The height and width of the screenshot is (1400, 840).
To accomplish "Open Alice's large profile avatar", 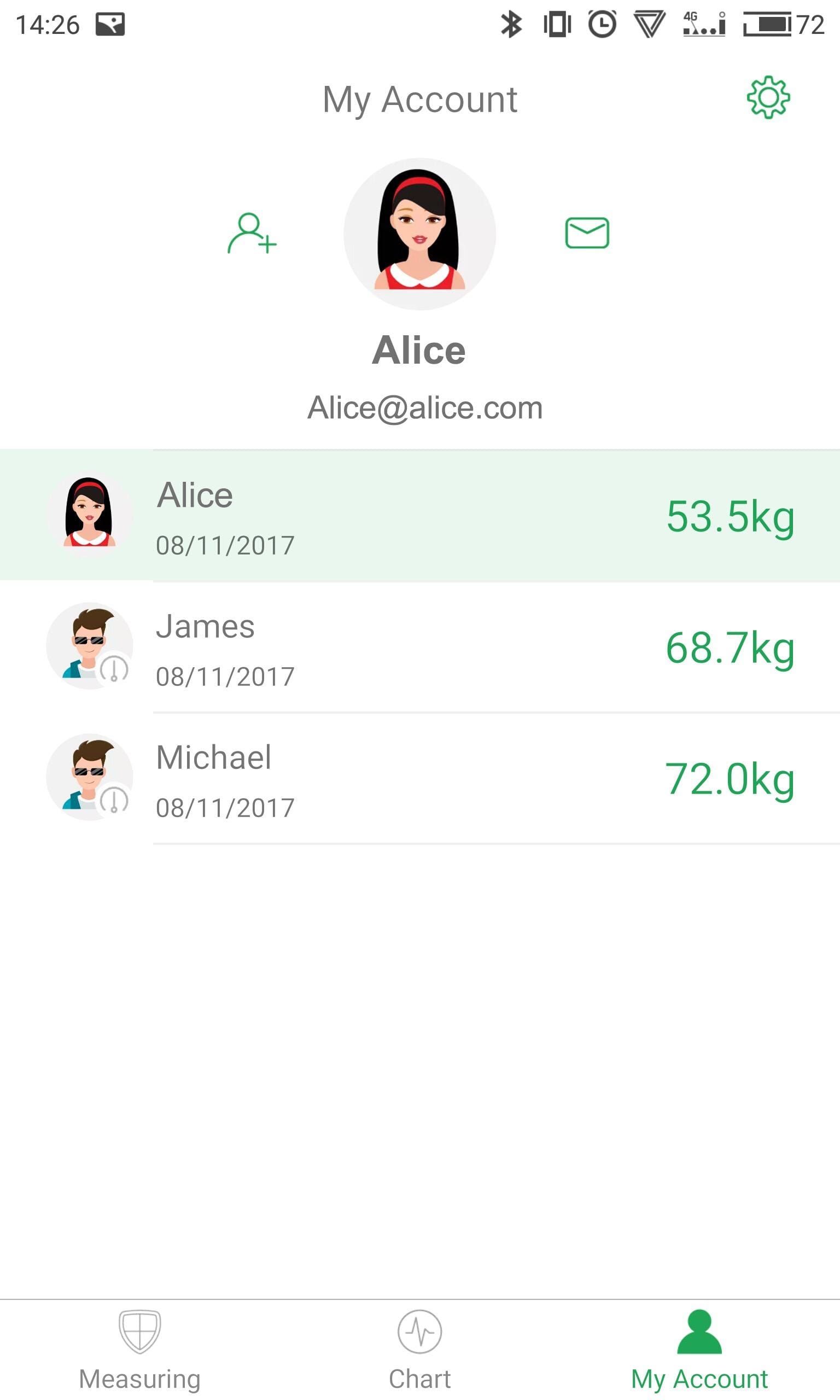I will [x=420, y=233].
